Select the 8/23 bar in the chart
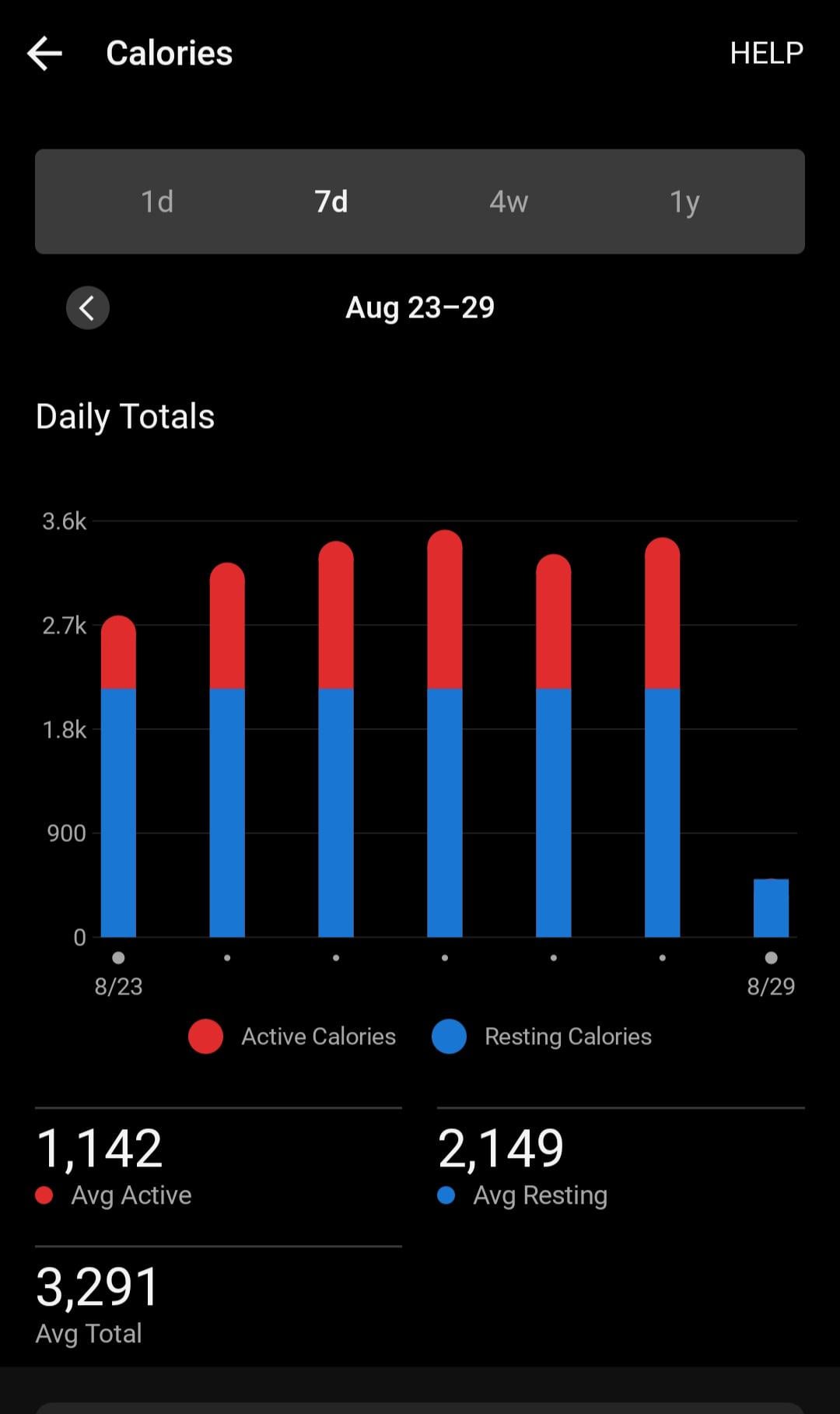This screenshot has height=1414, width=840. (x=118, y=776)
